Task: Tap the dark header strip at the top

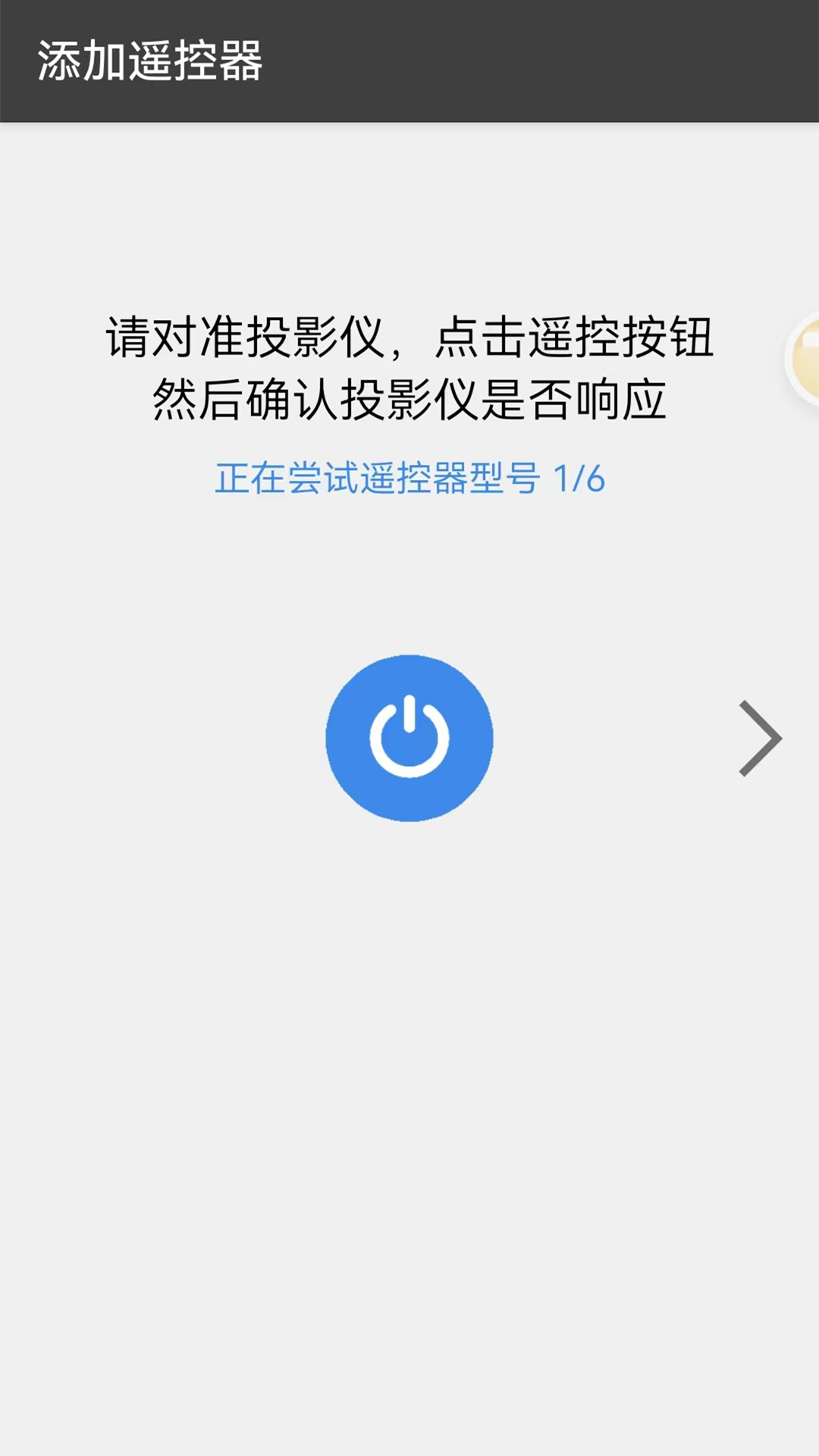Action: [x=409, y=61]
